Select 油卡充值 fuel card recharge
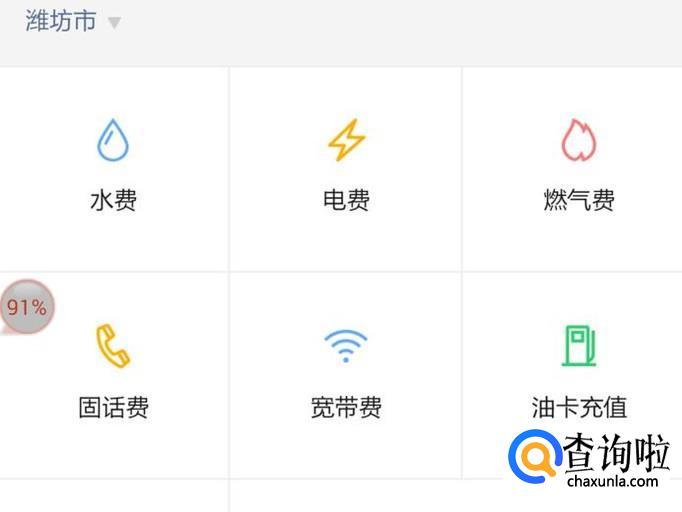 (x=578, y=373)
